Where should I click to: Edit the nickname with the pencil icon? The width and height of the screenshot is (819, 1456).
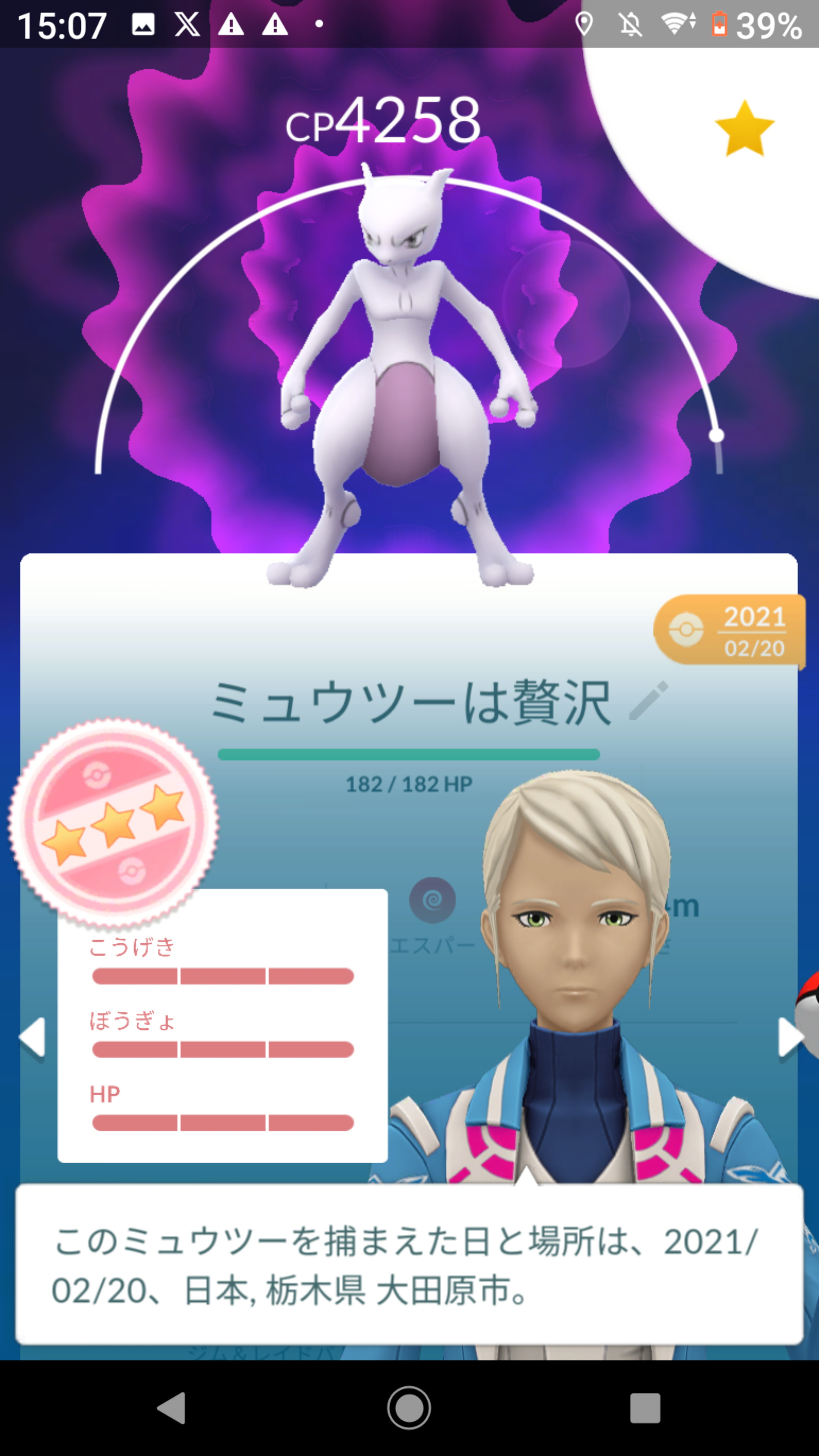[648, 700]
